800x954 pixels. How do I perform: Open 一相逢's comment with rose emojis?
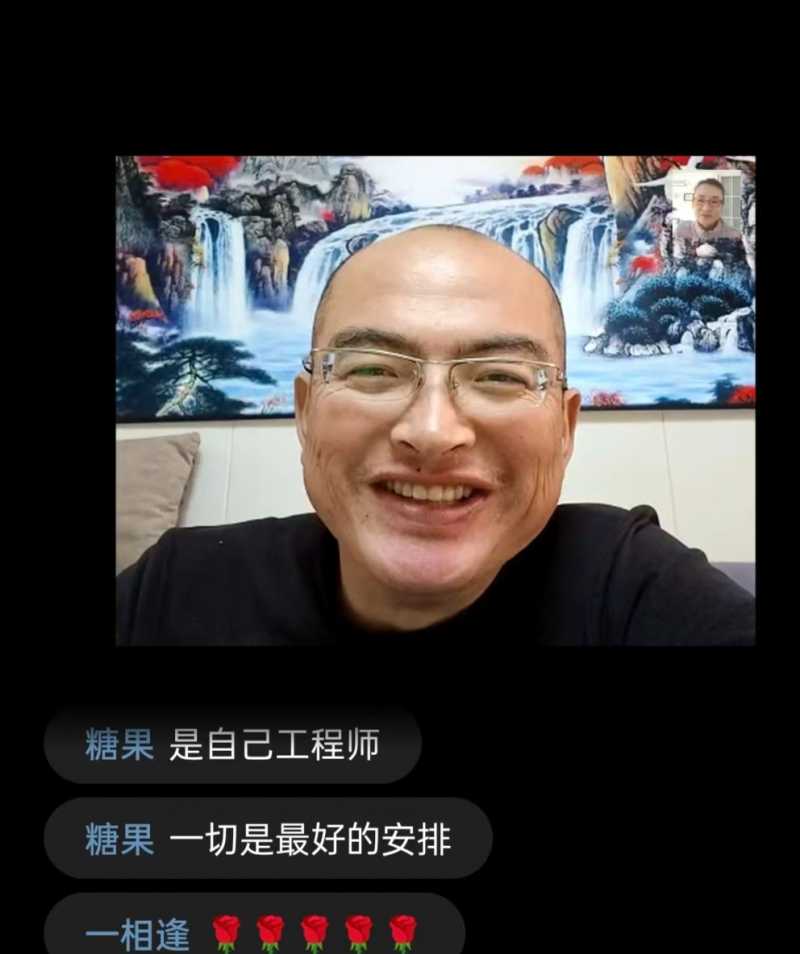point(254,930)
